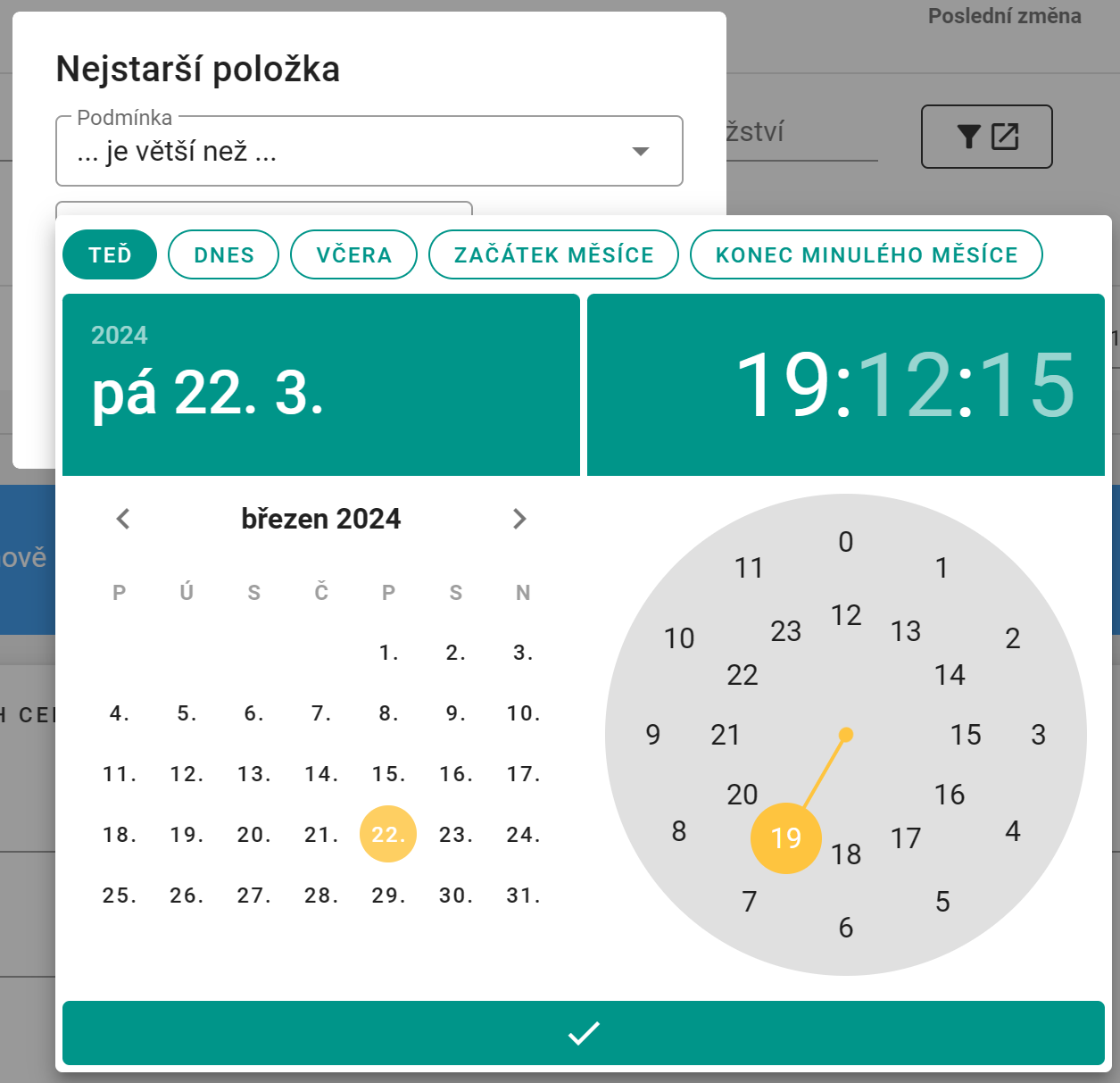
Task: Go to previous month in calendar
Action: tap(123, 519)
